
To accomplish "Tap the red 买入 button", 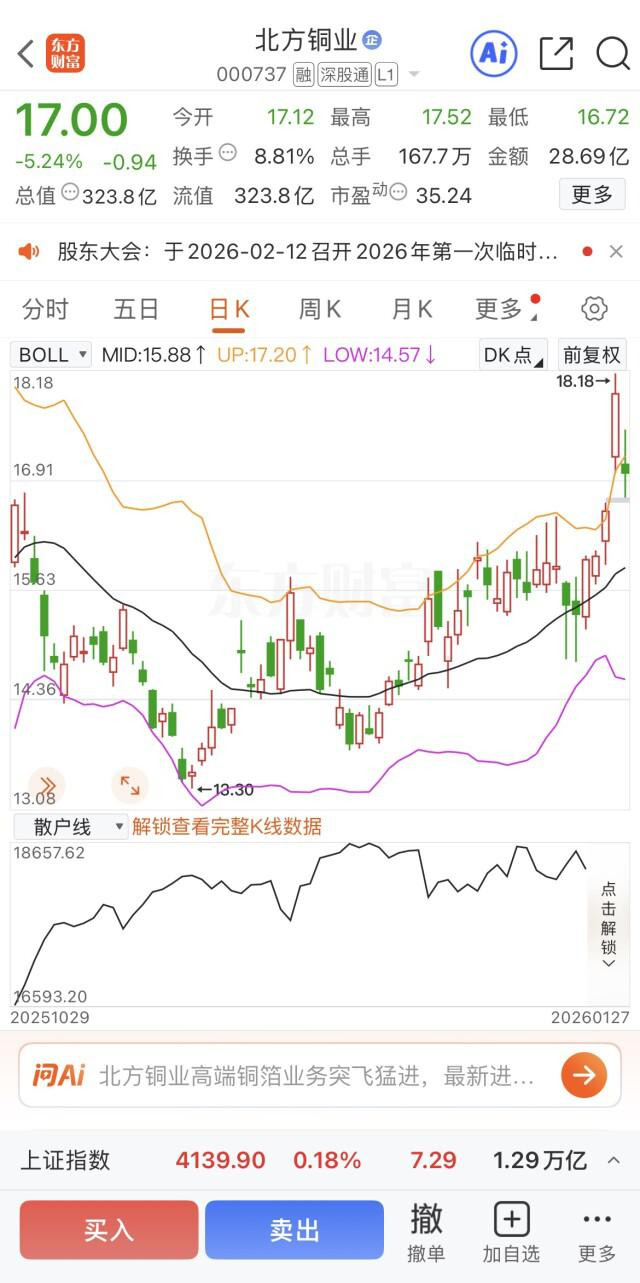I will click(109, 1230).
